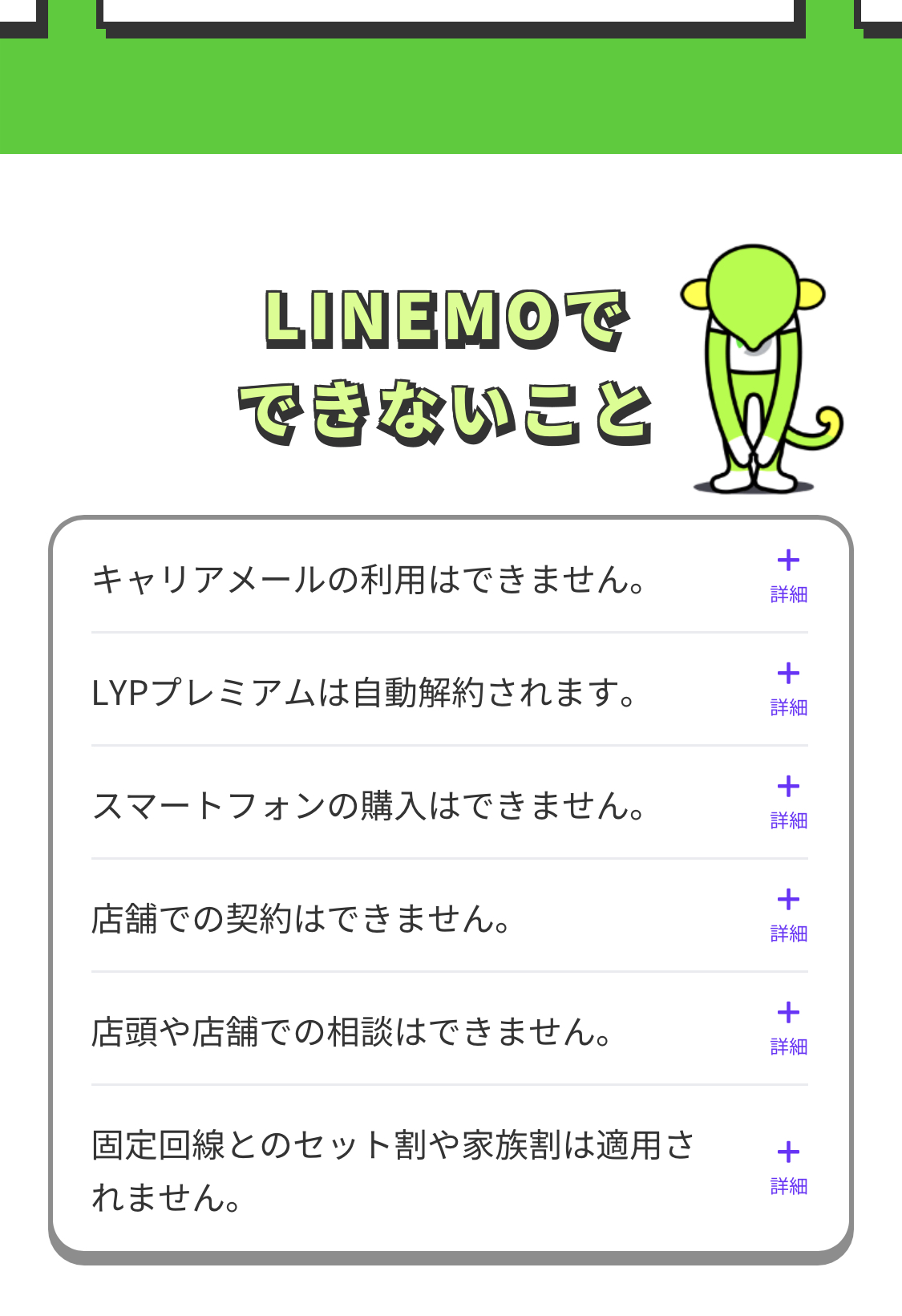Expand details for 固定回線とのセット割や家族割
The width and height of the screenshot is (902, 1316).
(x=788, y=1168)
